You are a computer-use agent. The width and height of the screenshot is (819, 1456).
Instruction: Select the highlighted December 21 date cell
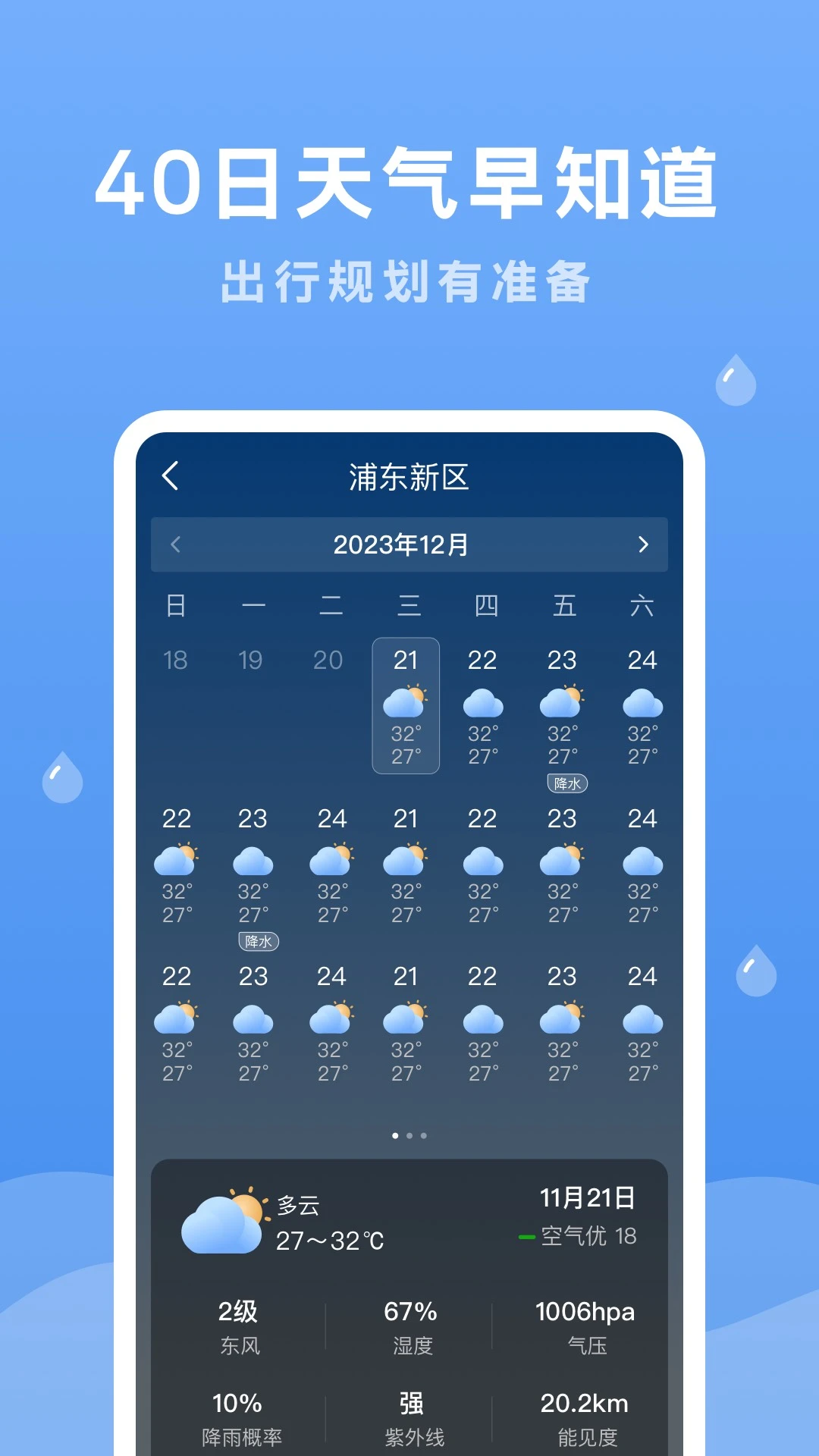point(406,706)
